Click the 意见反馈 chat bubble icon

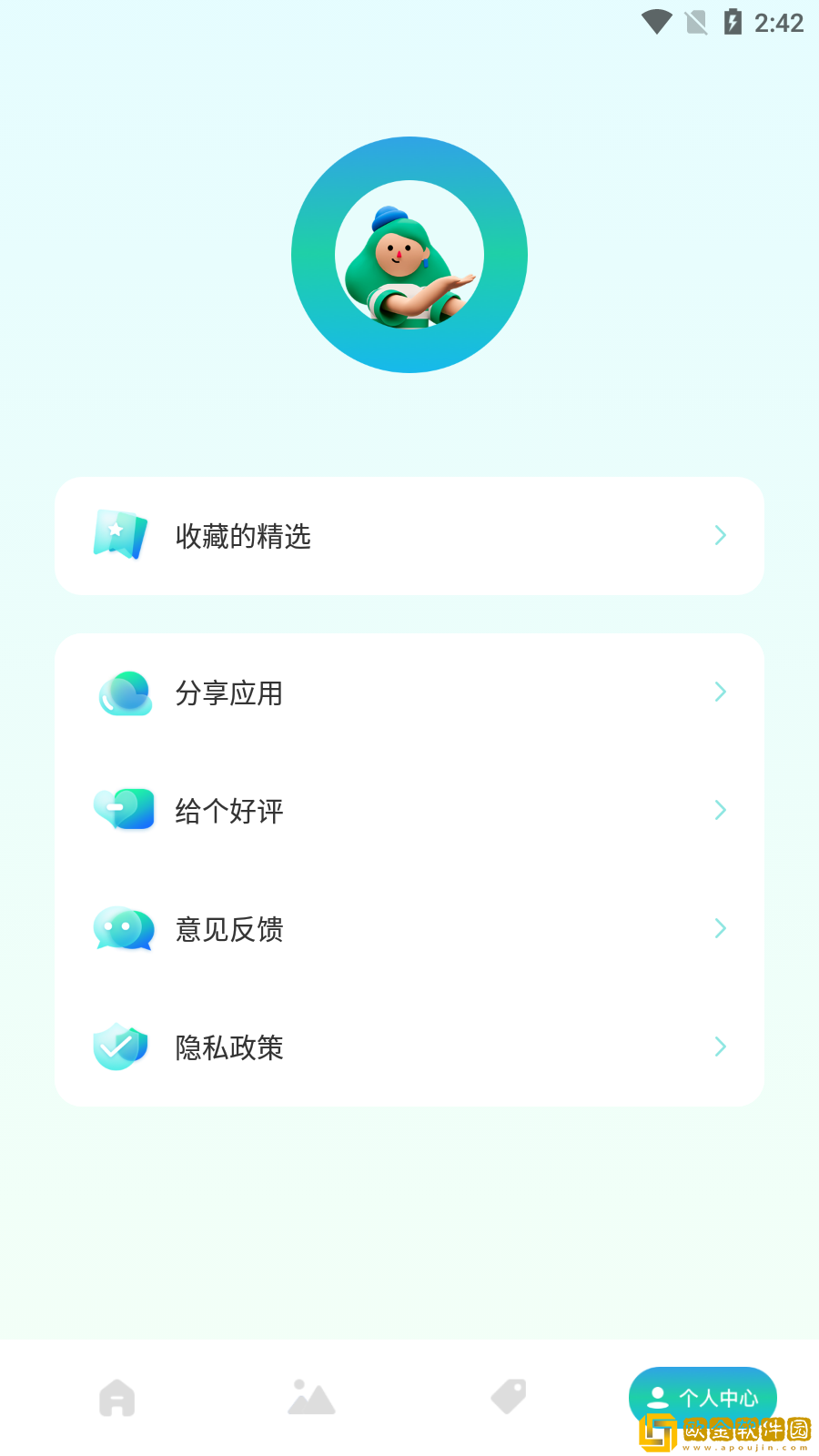coord(124,929)
